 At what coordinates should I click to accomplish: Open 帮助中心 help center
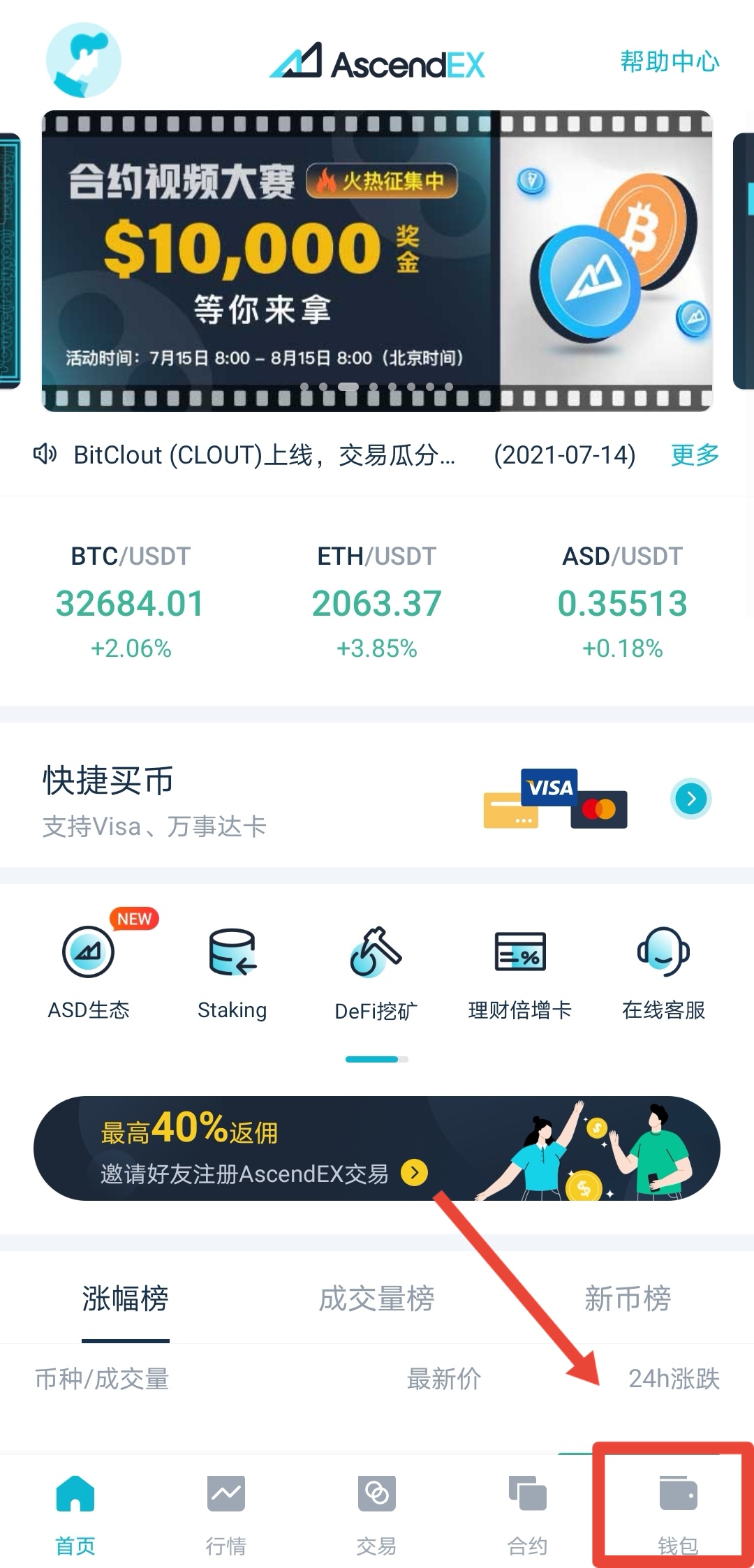pos(670,61)
